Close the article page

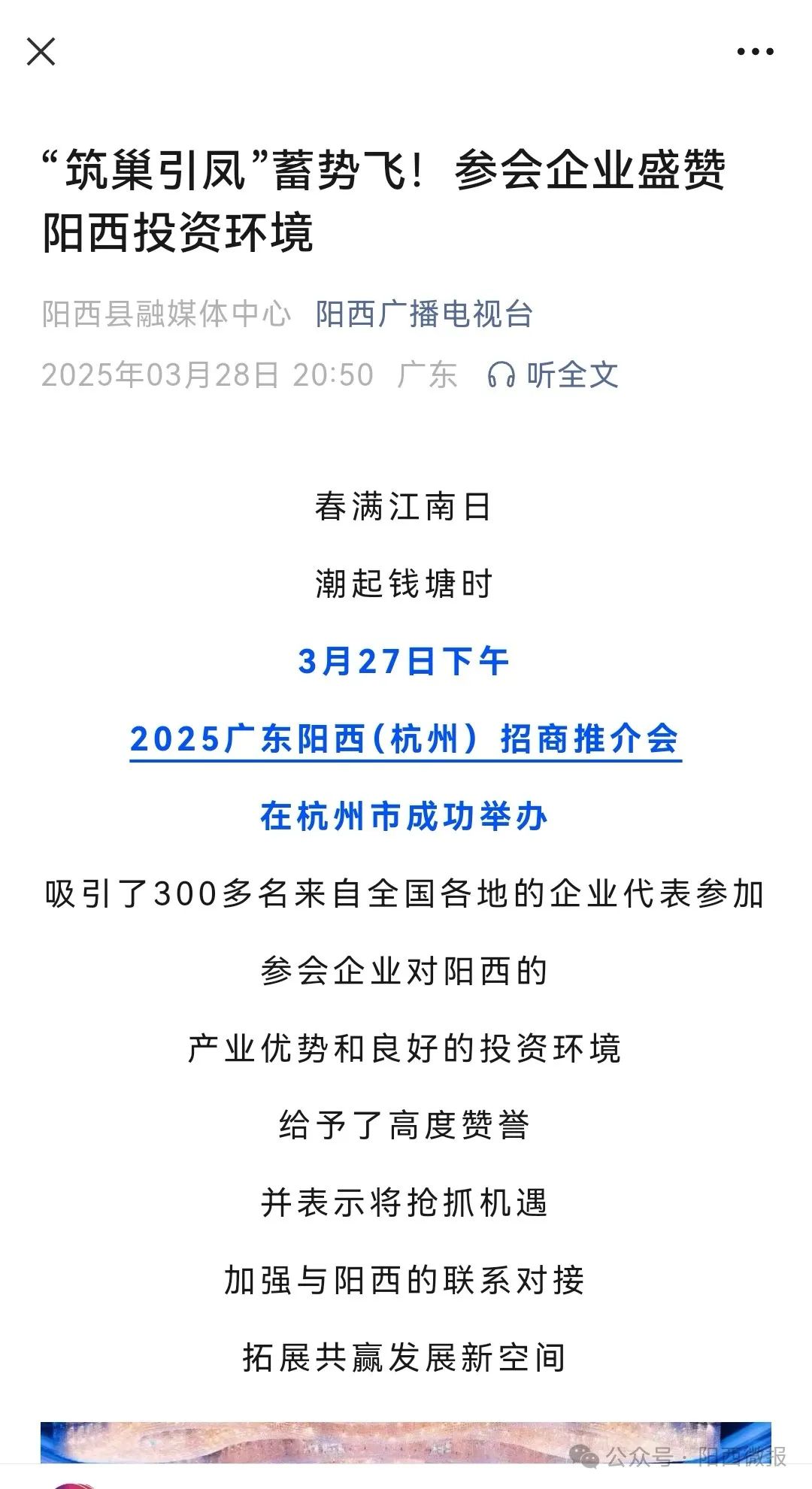[41, 52]
